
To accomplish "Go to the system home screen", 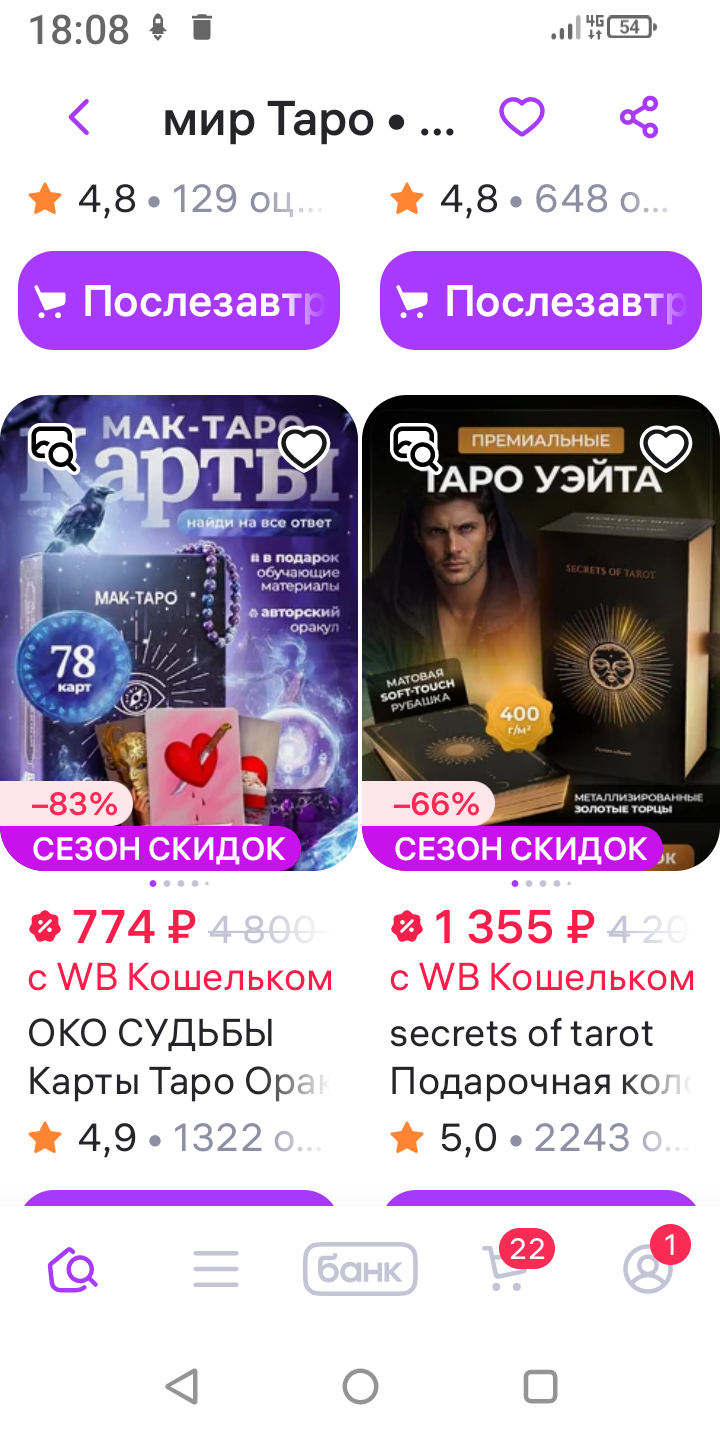I will [360, 1387].
